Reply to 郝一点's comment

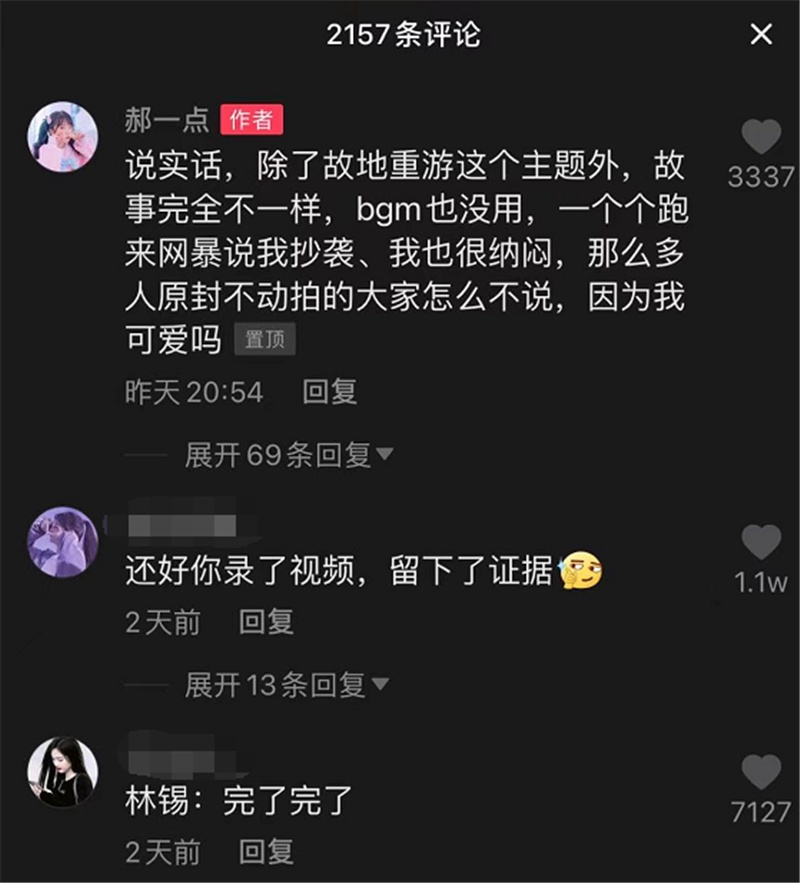[330, 392]
